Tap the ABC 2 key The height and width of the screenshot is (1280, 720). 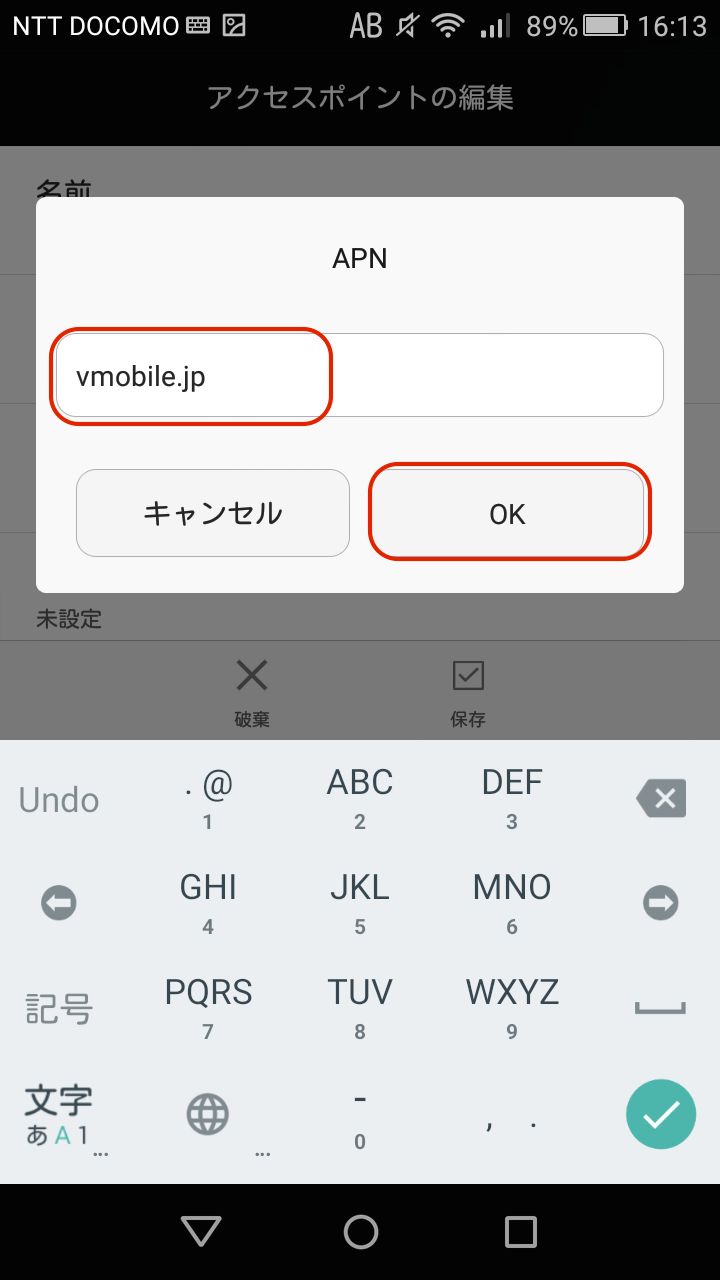[360, 799]
